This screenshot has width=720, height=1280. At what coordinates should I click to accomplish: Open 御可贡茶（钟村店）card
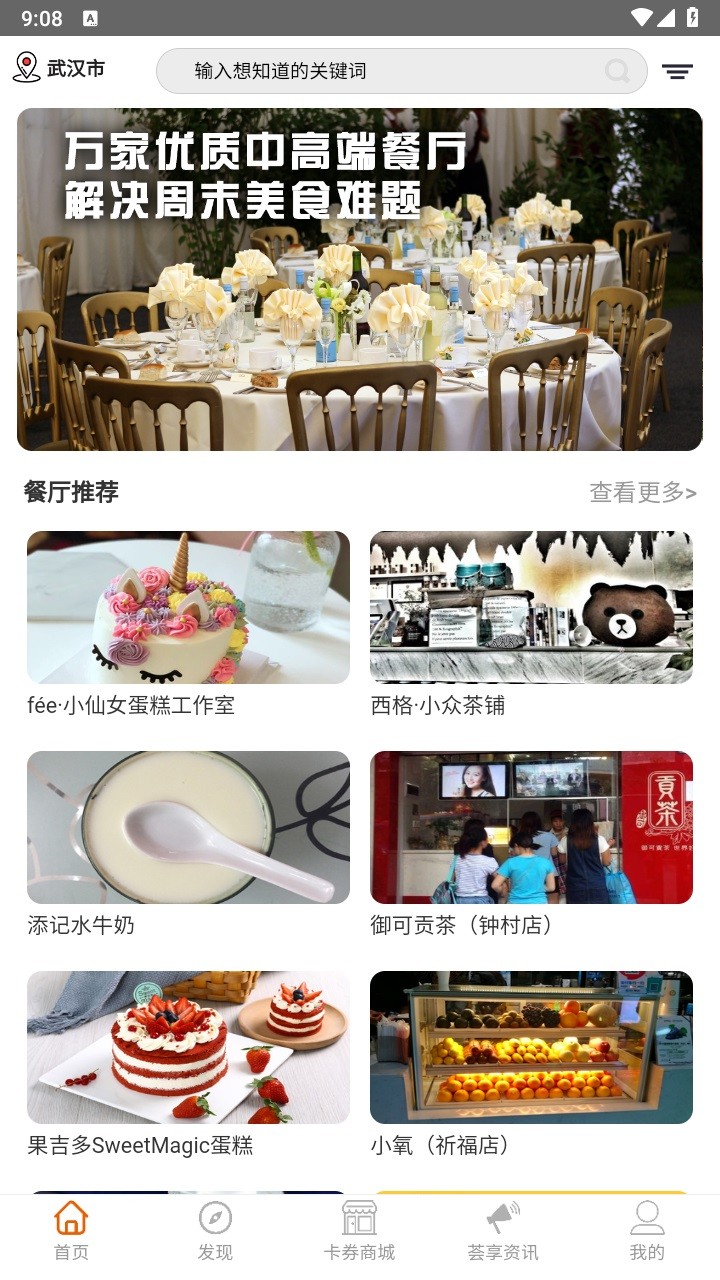coord(531,845)
